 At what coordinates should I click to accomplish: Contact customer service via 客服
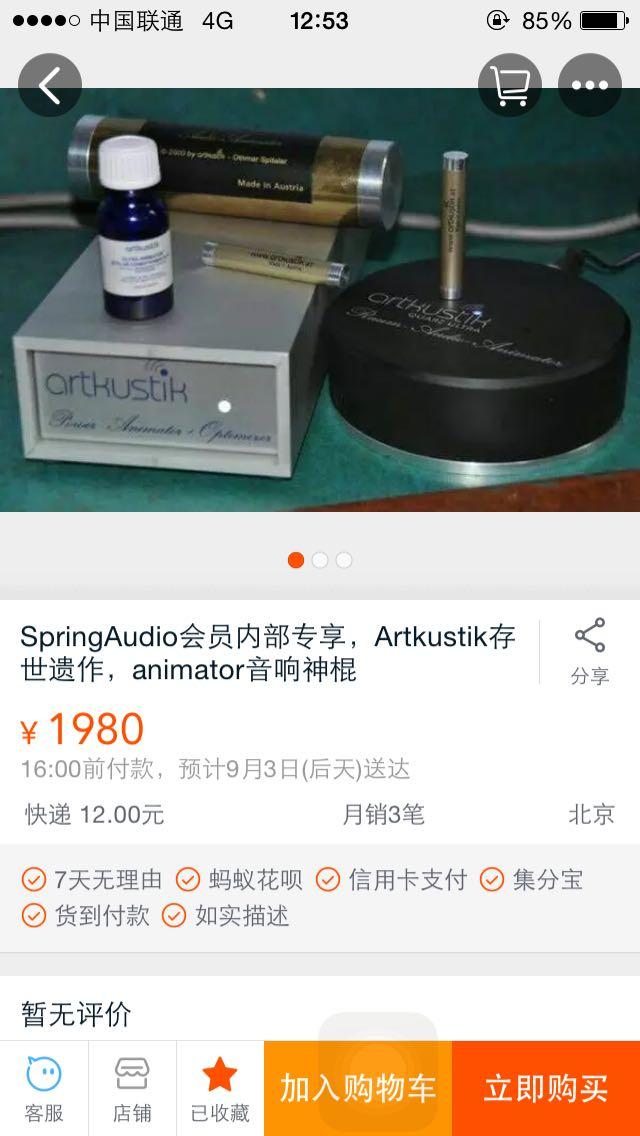click(x=44, y=1088)
